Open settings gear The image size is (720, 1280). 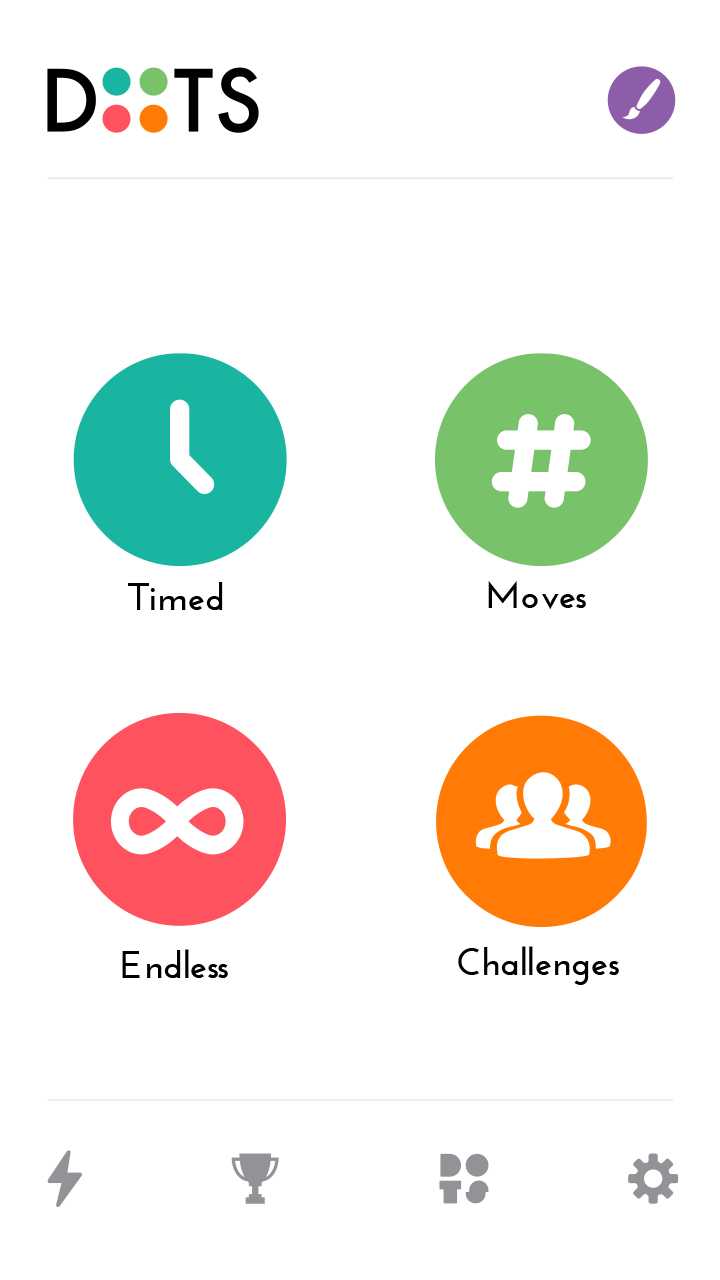(x=653, y=1178)
